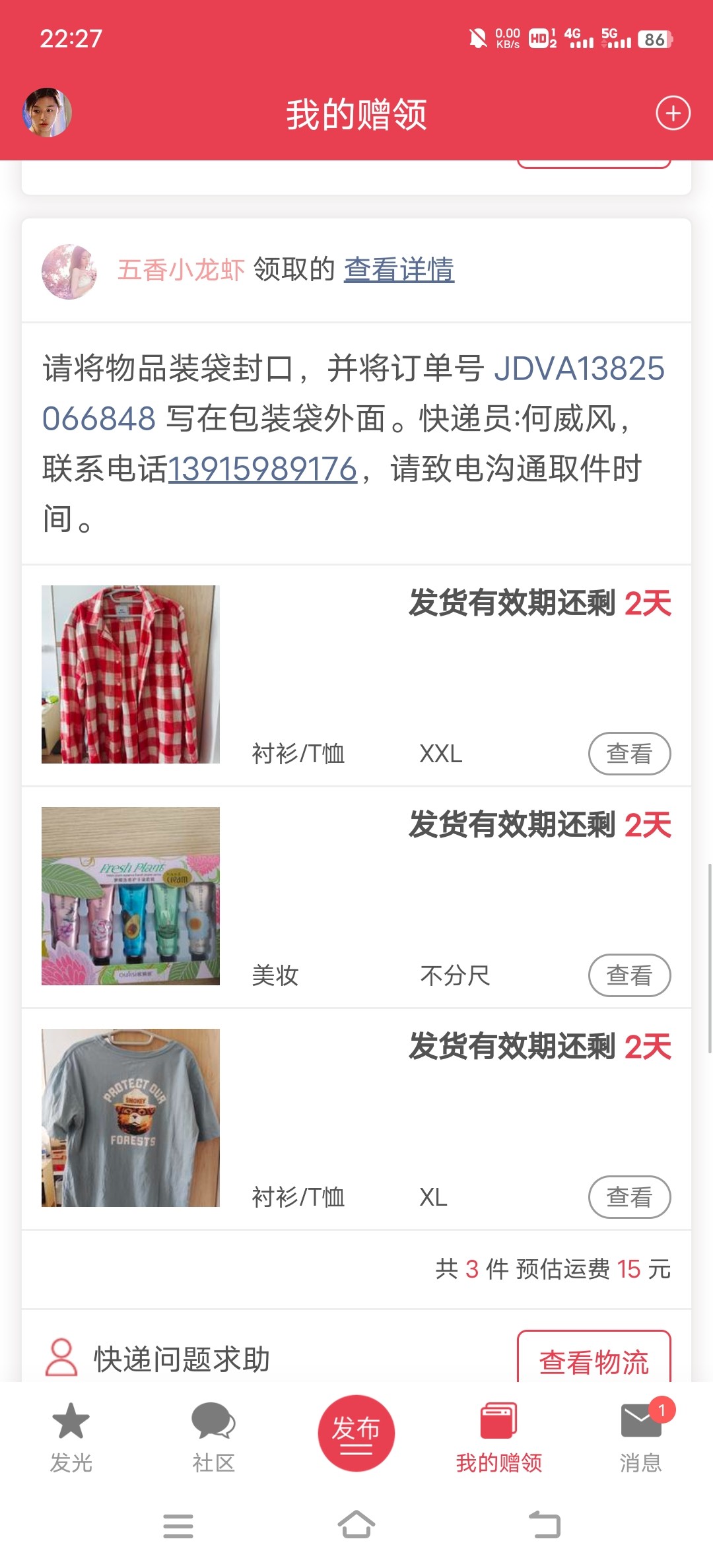Tap the red 发布 button
The width and height of the screenshot is (713, 1568).
pyautogui.click(x=356, y=1433)
